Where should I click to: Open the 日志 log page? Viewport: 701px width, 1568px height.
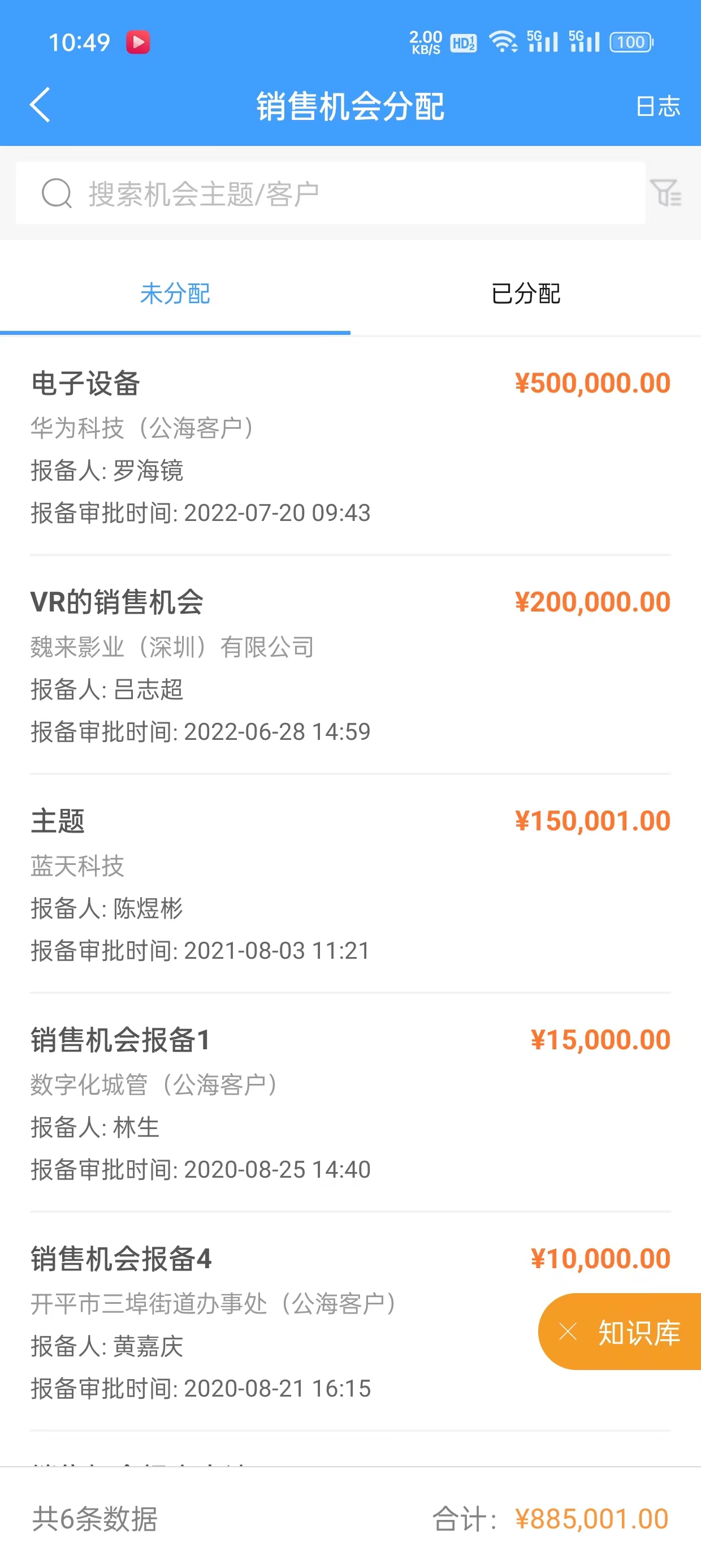coord(658,106)
